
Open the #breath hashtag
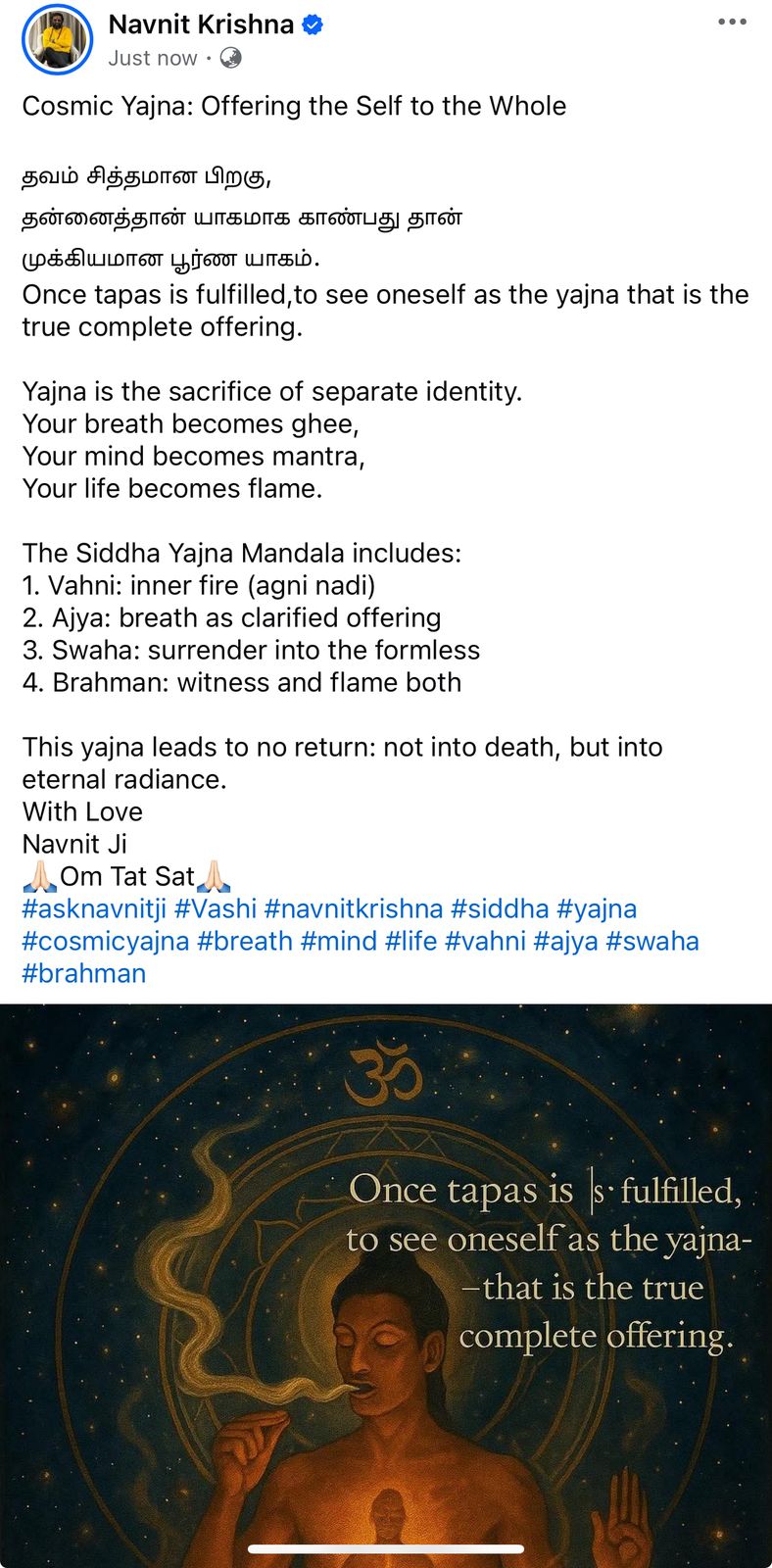(245, 941)
